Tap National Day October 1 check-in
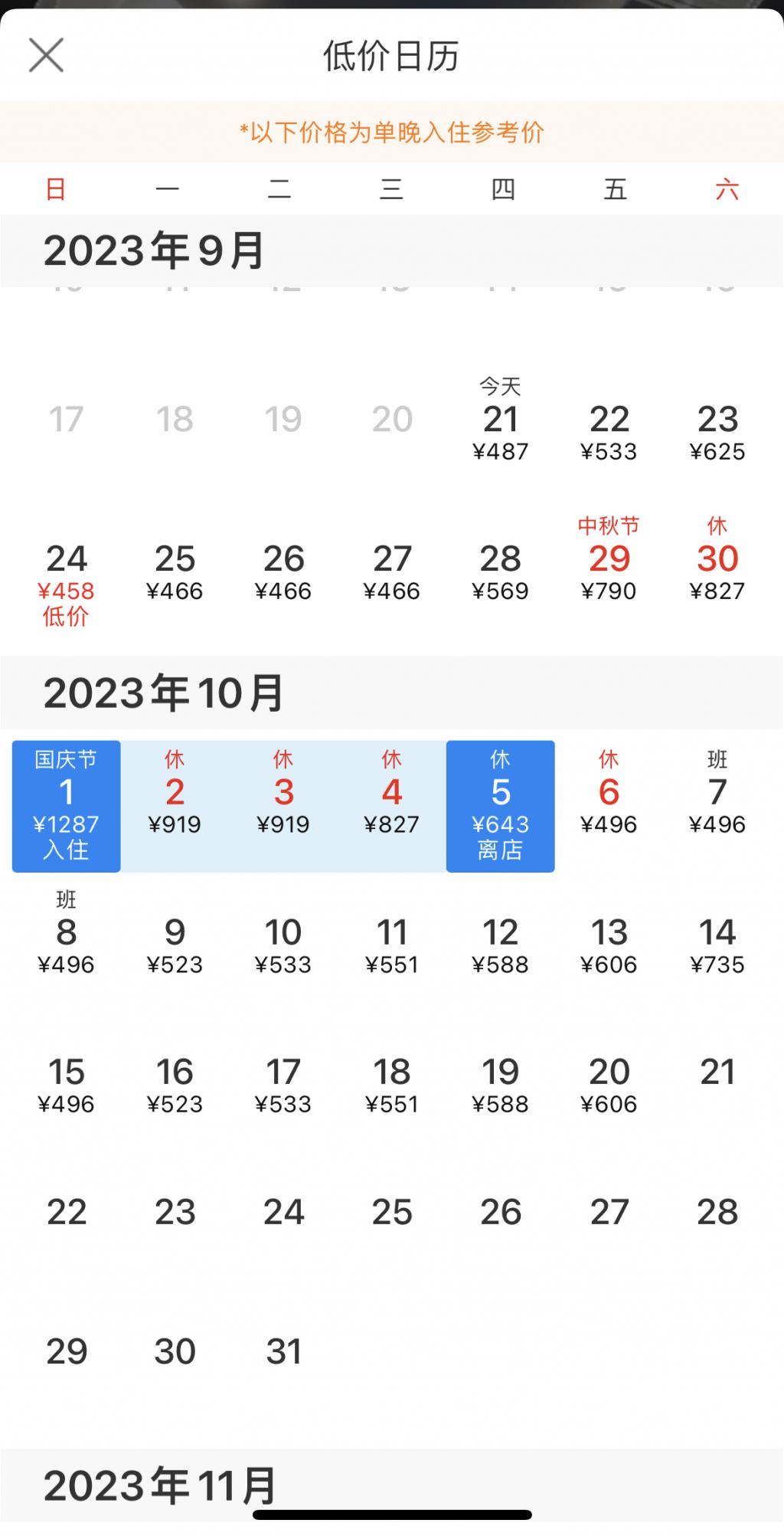The width and height of the screenshot is (784, 1536). pyautogui.click(x=66, y=806)
